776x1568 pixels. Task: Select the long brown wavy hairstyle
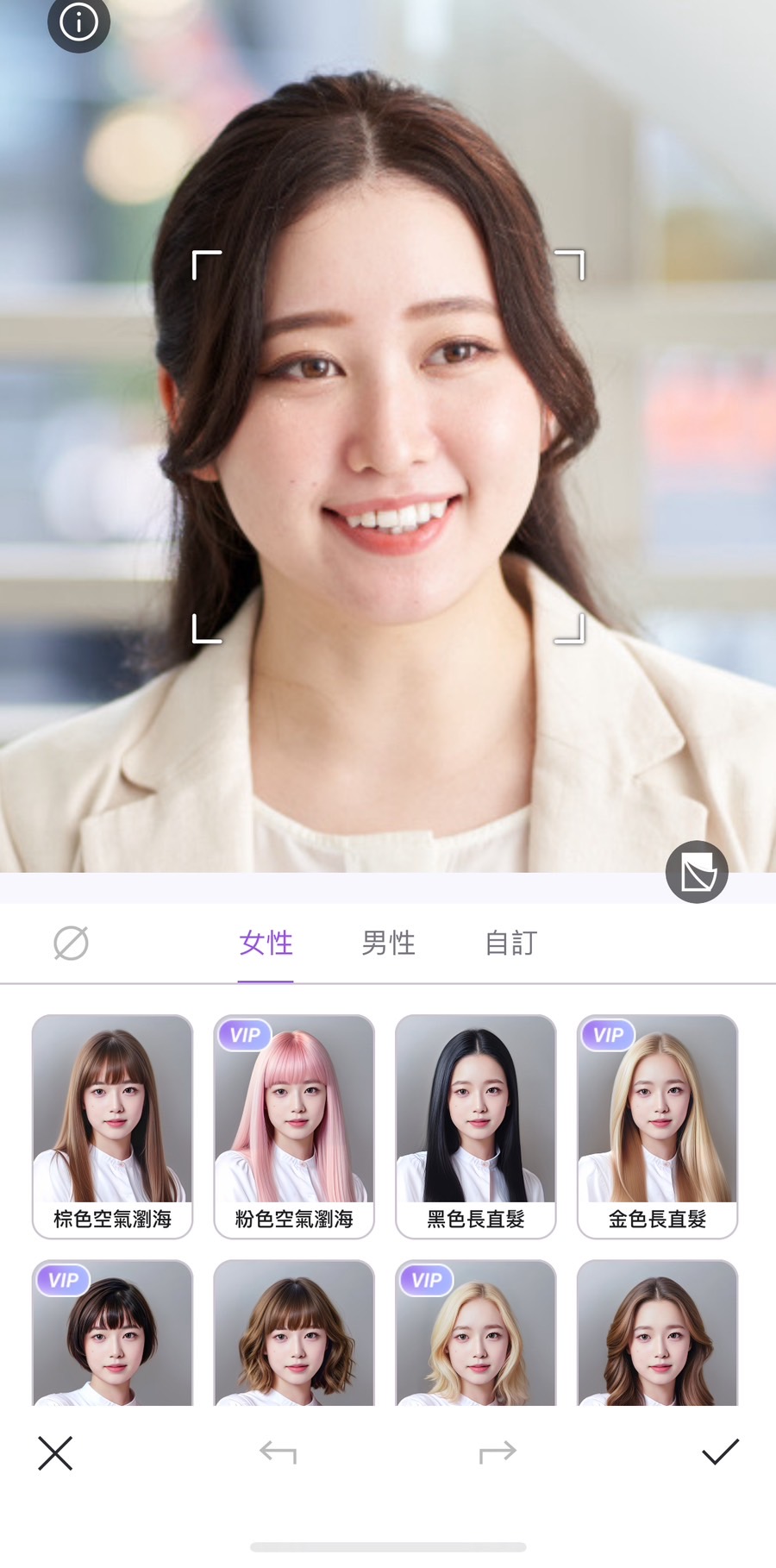(x=657, y=1333)
